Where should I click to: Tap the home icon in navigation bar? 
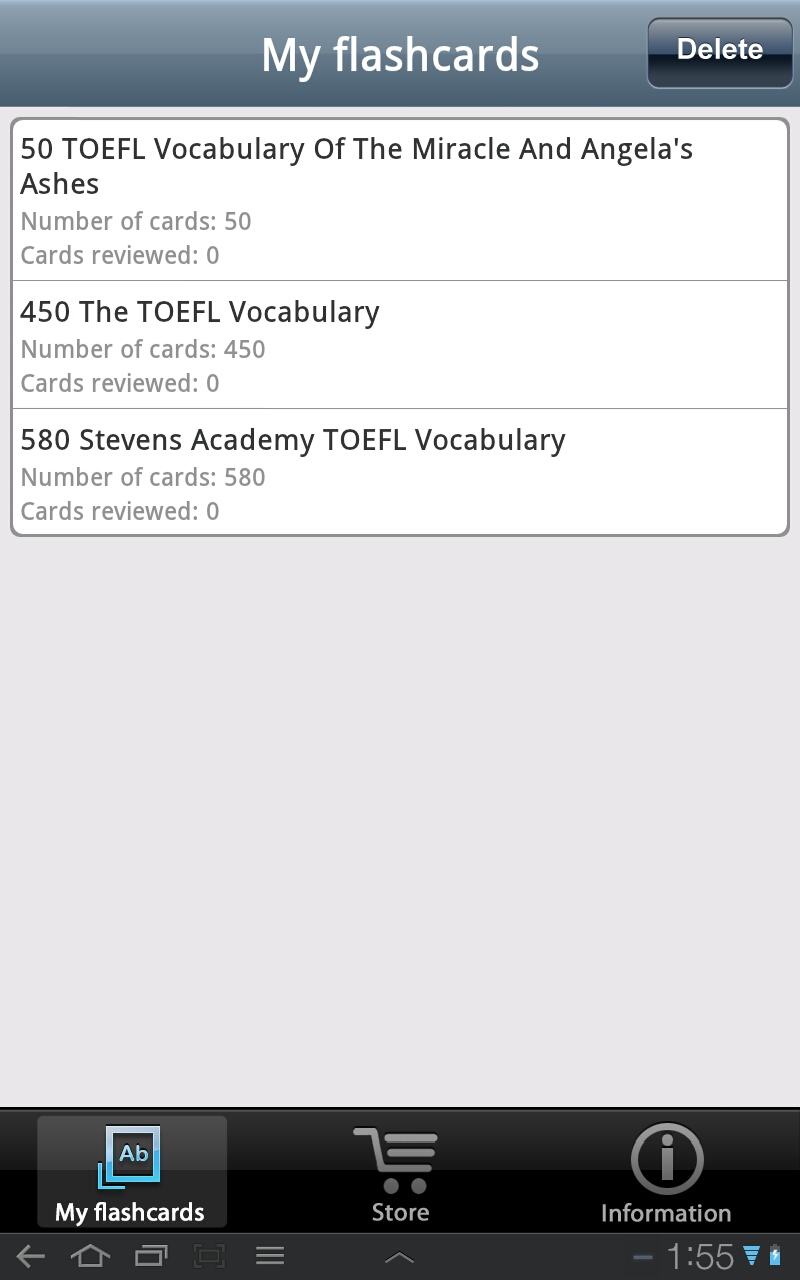[x=90, y=1256]
